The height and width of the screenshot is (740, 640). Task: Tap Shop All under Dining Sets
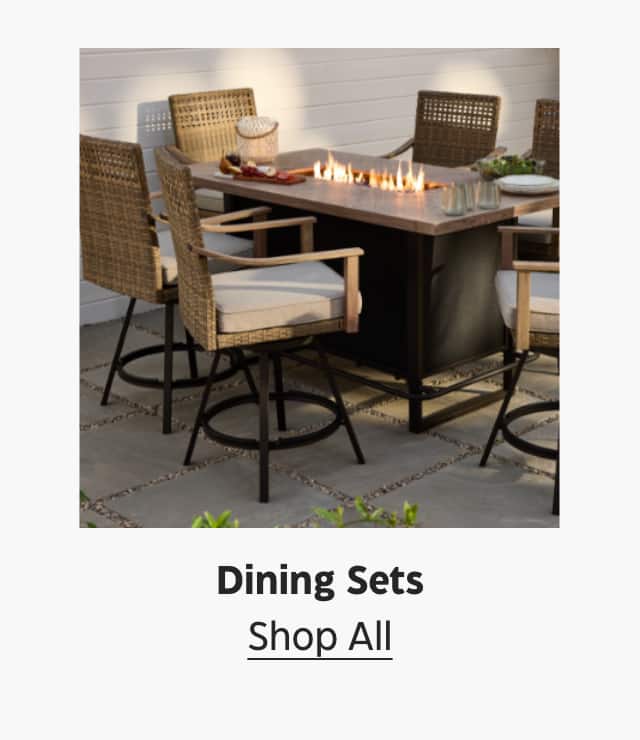[320, 637]
